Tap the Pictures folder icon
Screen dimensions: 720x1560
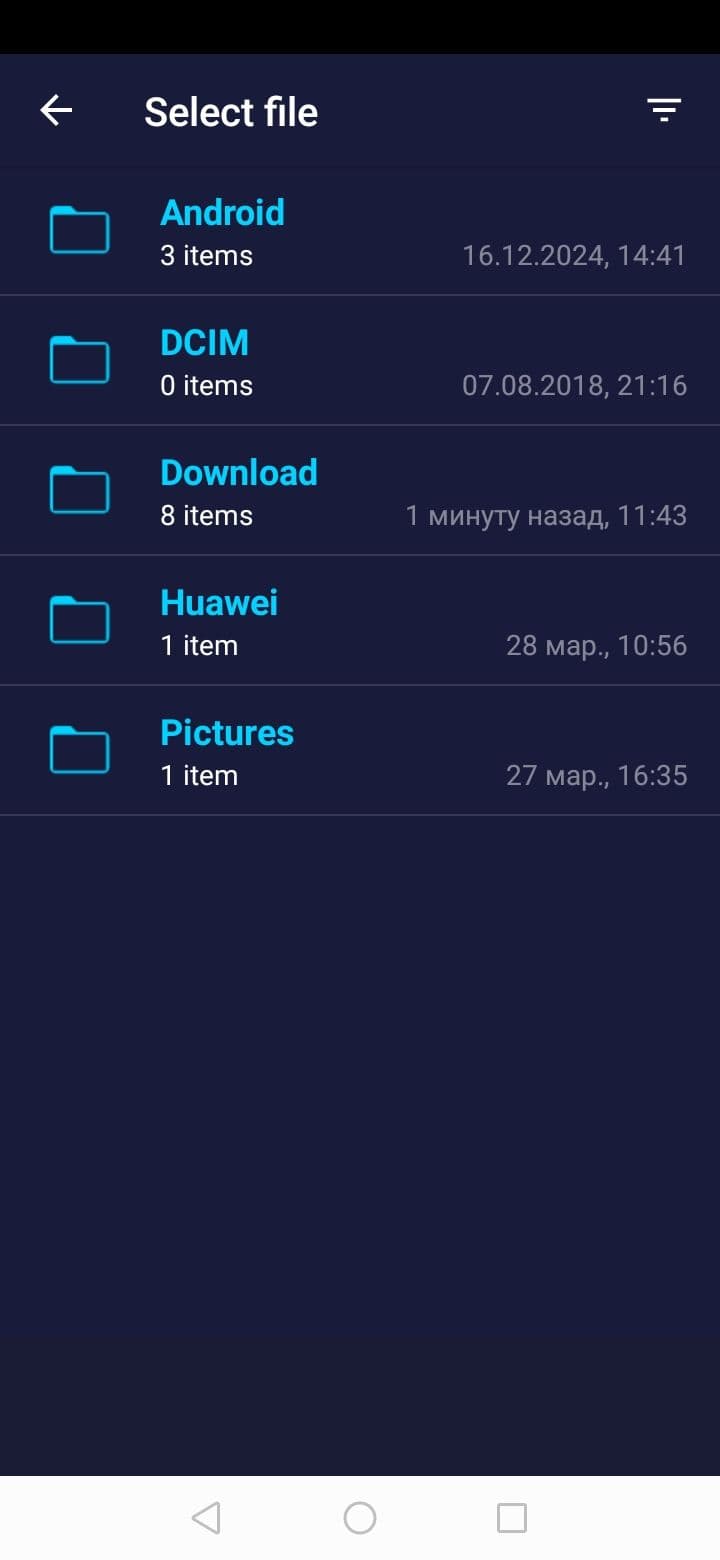pyautogui.click(x=79, y=750)
